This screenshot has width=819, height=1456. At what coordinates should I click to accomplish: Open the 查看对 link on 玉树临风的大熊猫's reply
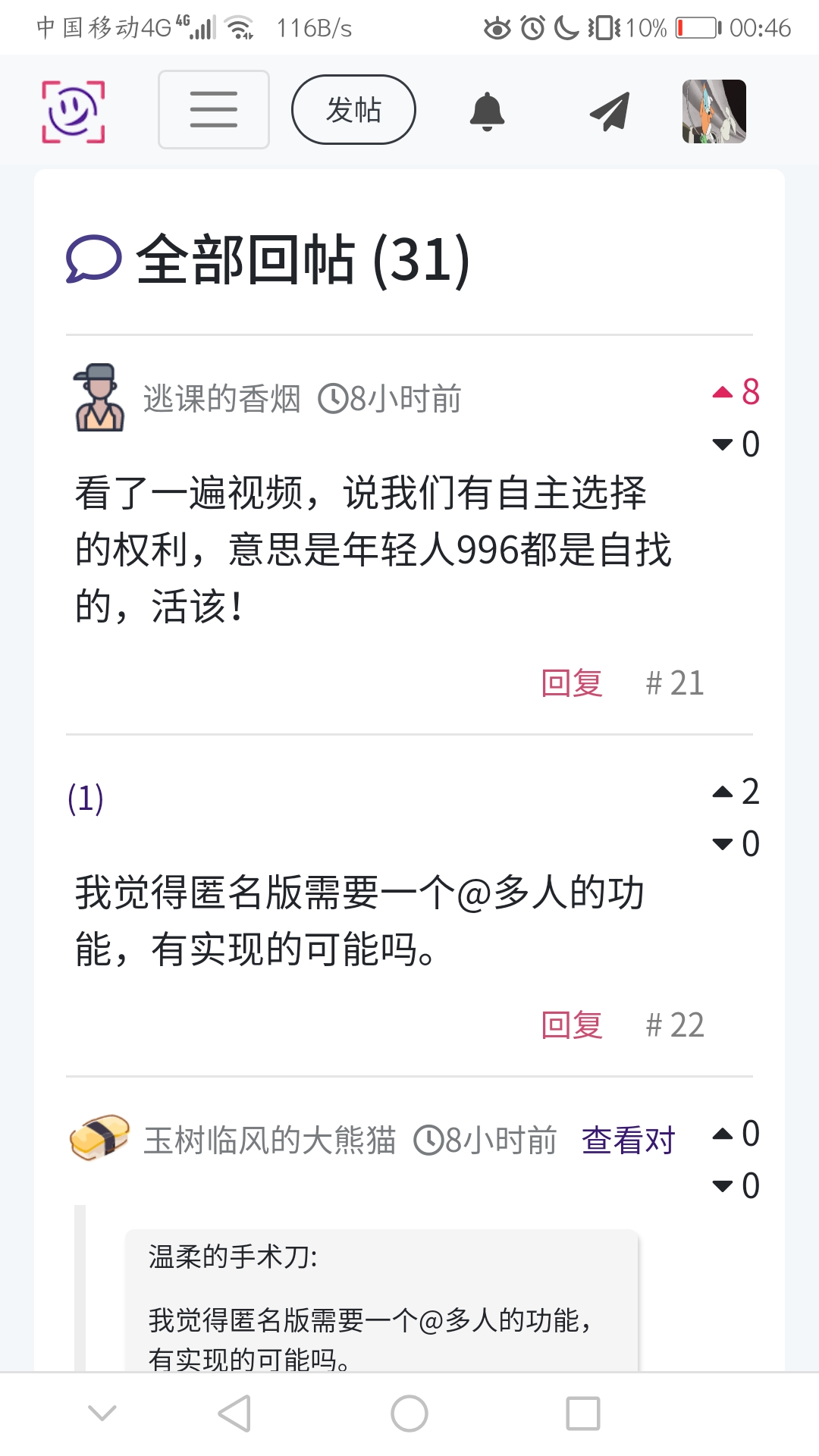(628, 1141)
